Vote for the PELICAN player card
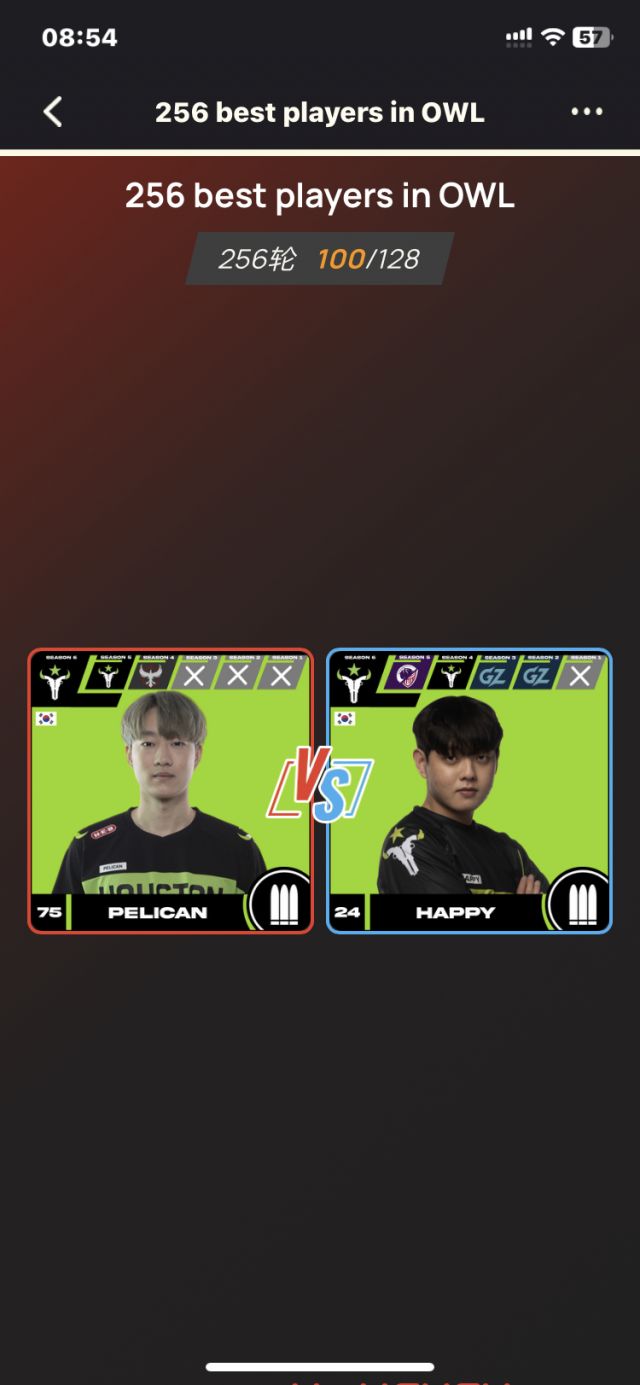640x1385 pixels. tap(170, 791)
